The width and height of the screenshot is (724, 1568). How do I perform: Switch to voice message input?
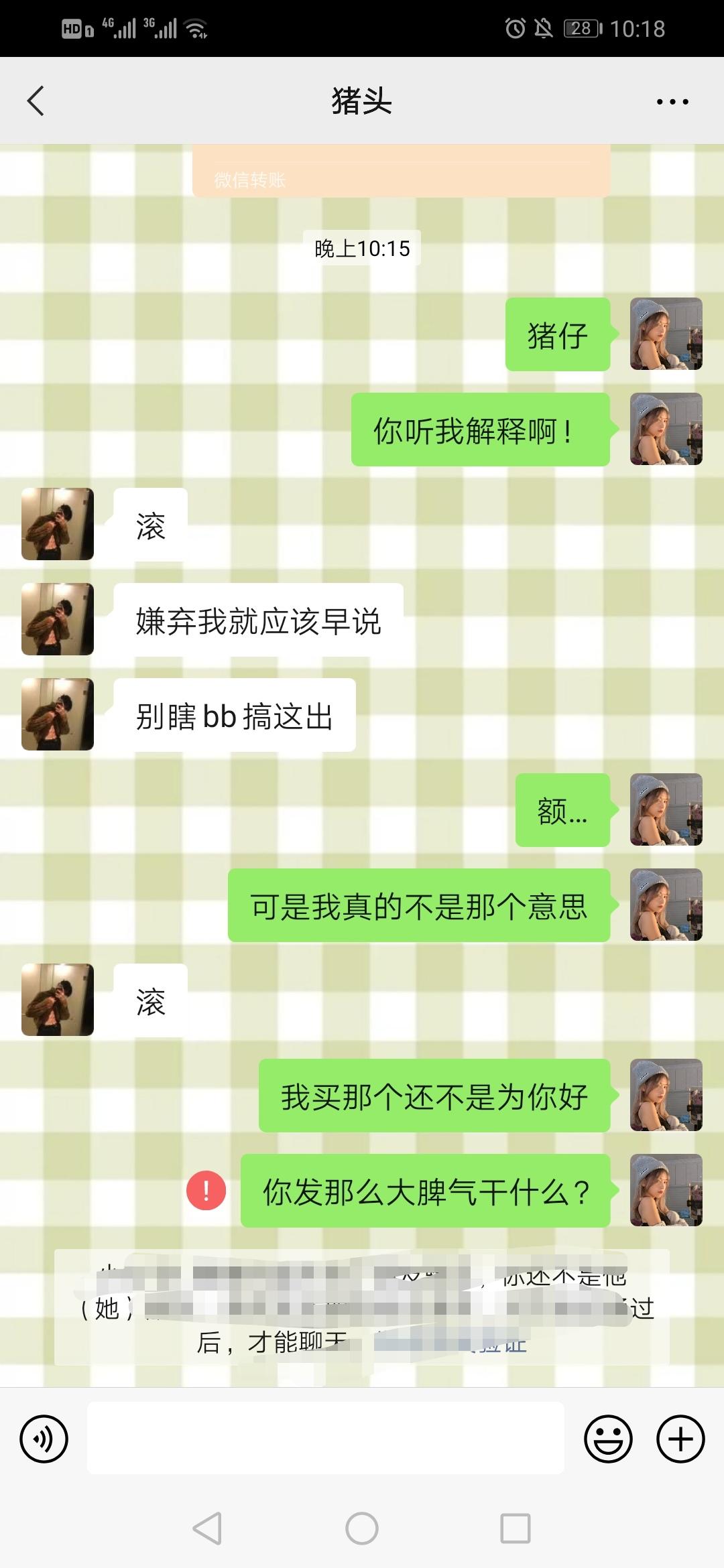(x=44, y=1439)
